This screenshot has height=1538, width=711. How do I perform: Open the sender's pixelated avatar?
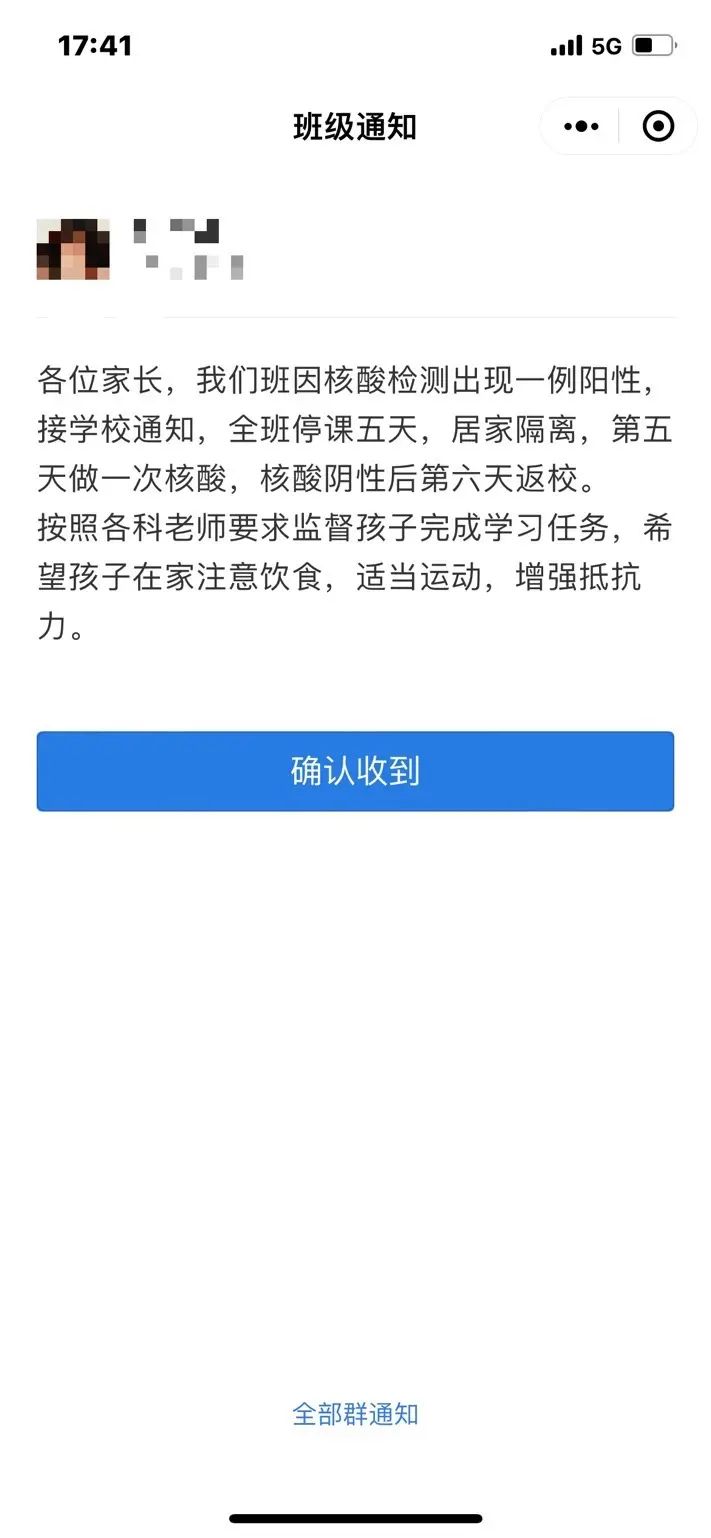(73, 249)
